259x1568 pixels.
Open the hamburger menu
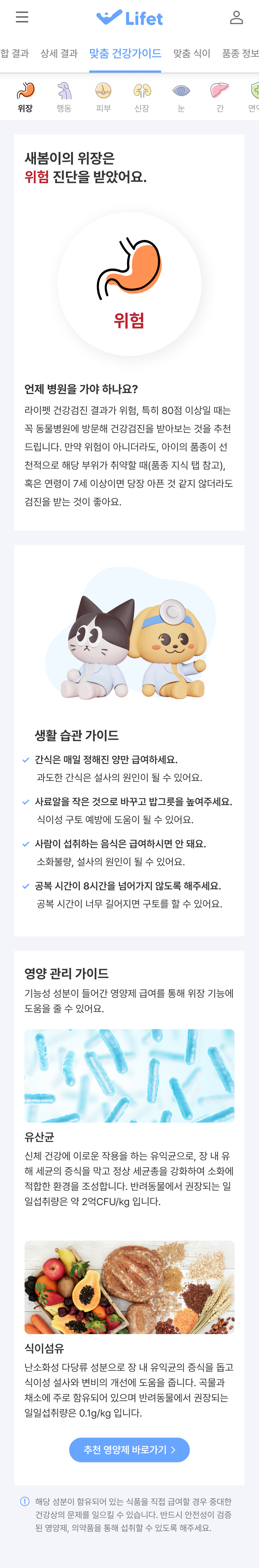pos(22,17)
